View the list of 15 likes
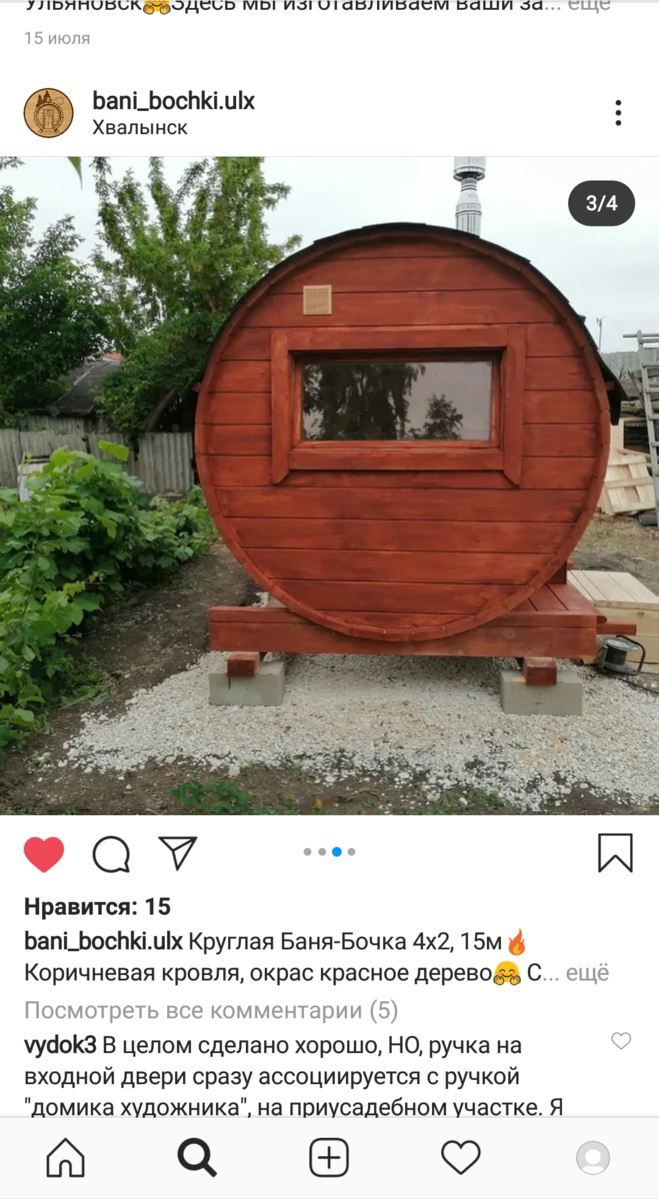The height and width of the screenshot is (1200, 659). pos(97,907)
